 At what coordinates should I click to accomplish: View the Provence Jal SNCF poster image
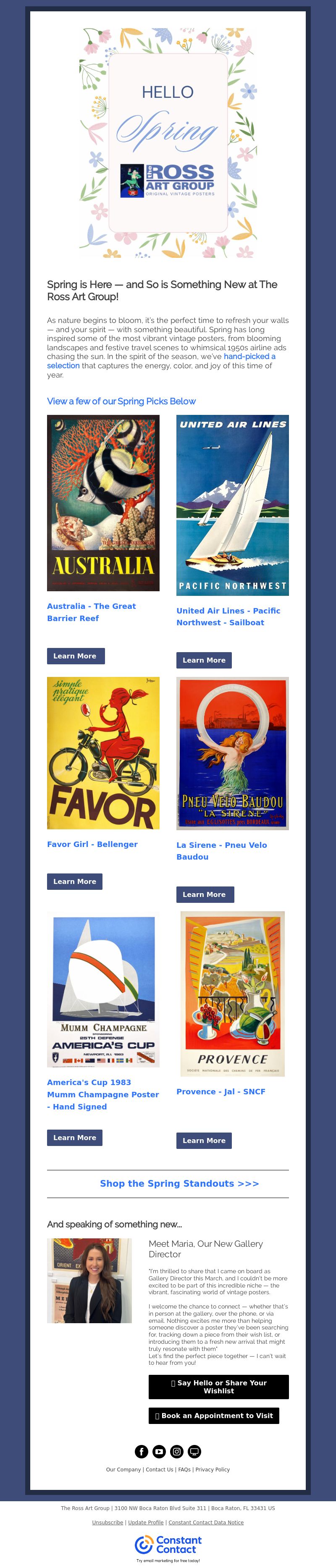(x=232, y=994)
